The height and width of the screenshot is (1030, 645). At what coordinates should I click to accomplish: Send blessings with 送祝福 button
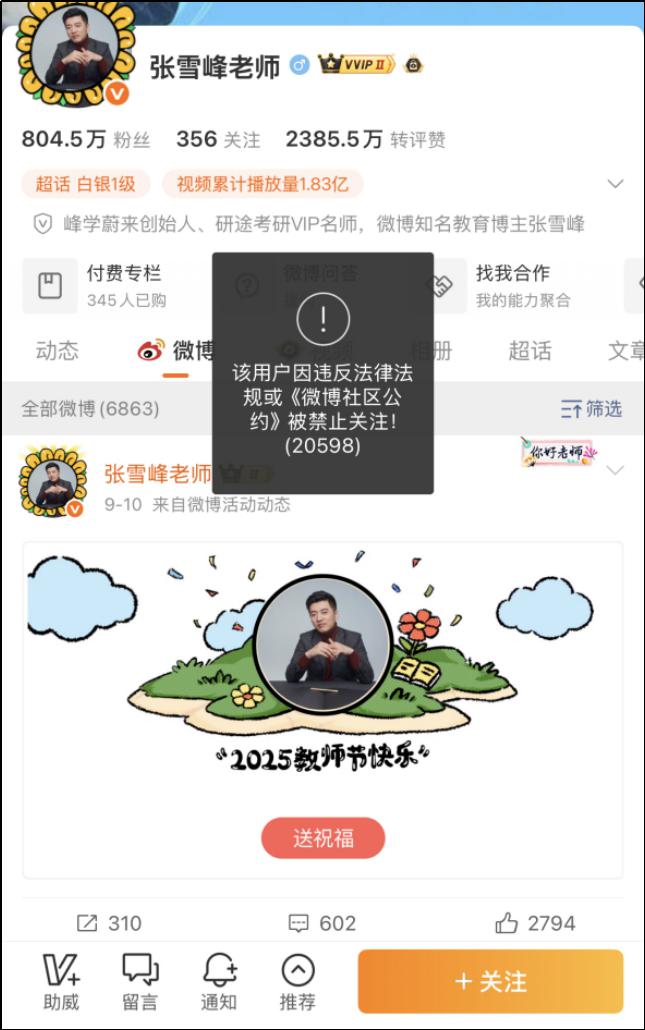coord(323,838)
